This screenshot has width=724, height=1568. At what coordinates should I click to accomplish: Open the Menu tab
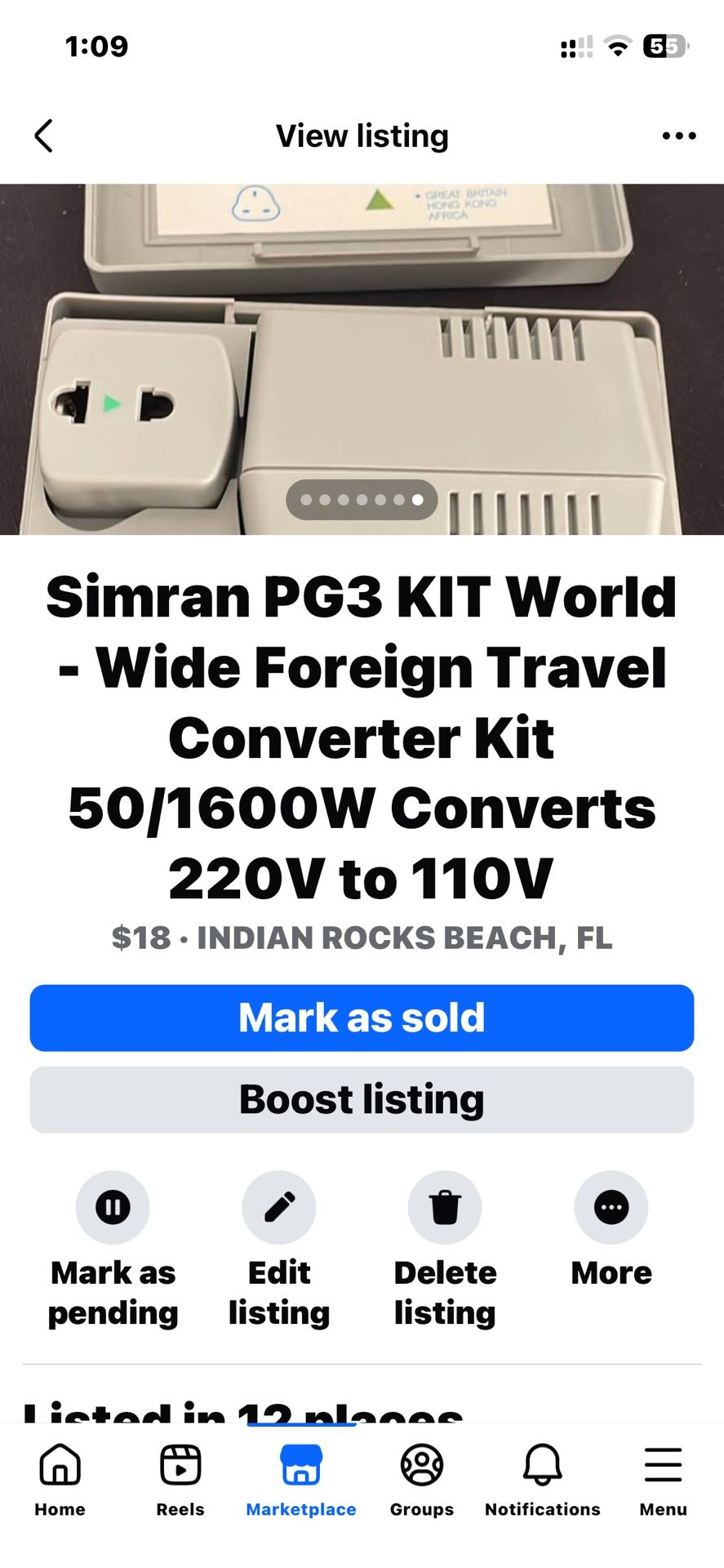coord(663,1480)
